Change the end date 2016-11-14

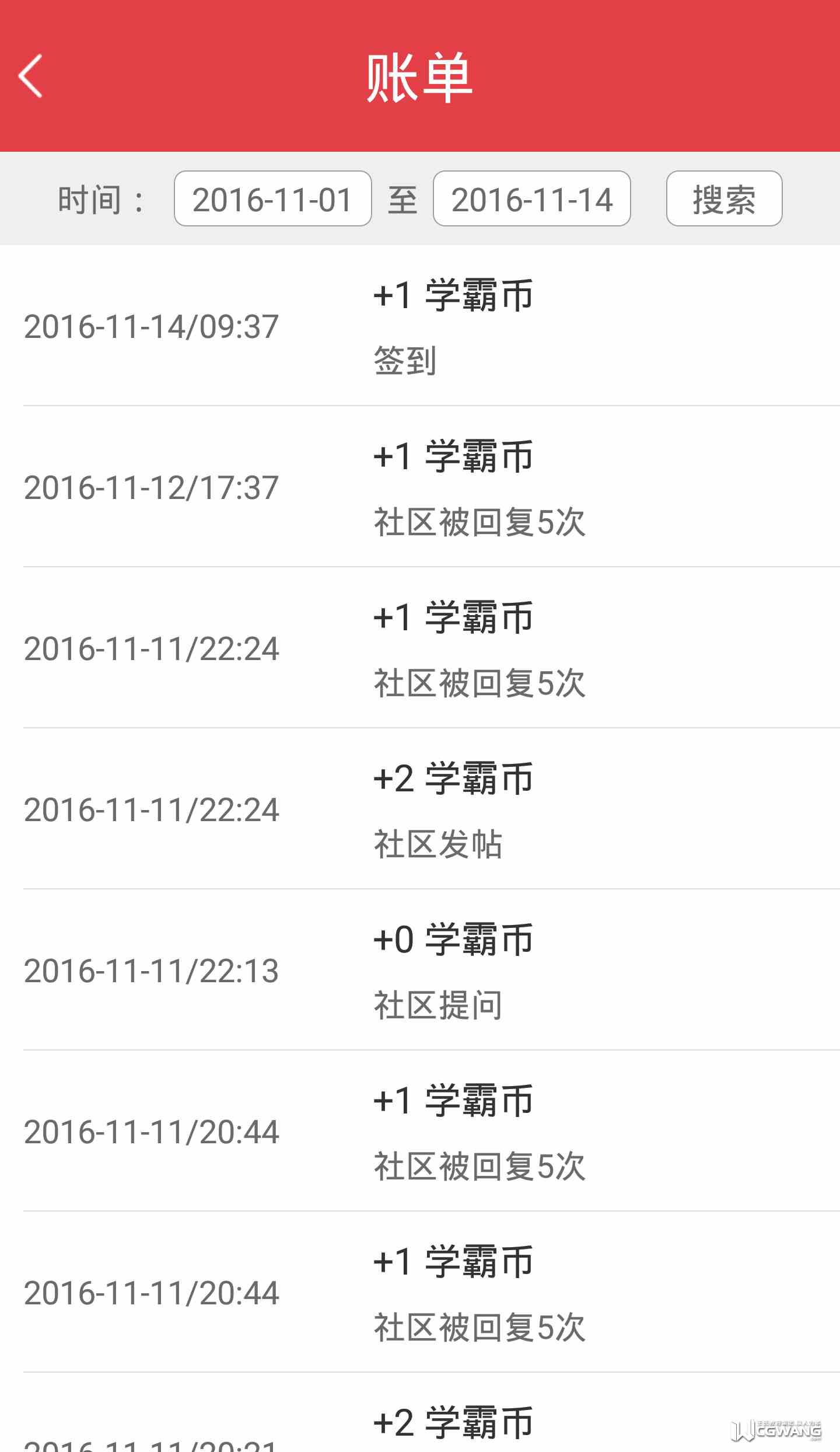pyautogui.click(x=531, y=199)
